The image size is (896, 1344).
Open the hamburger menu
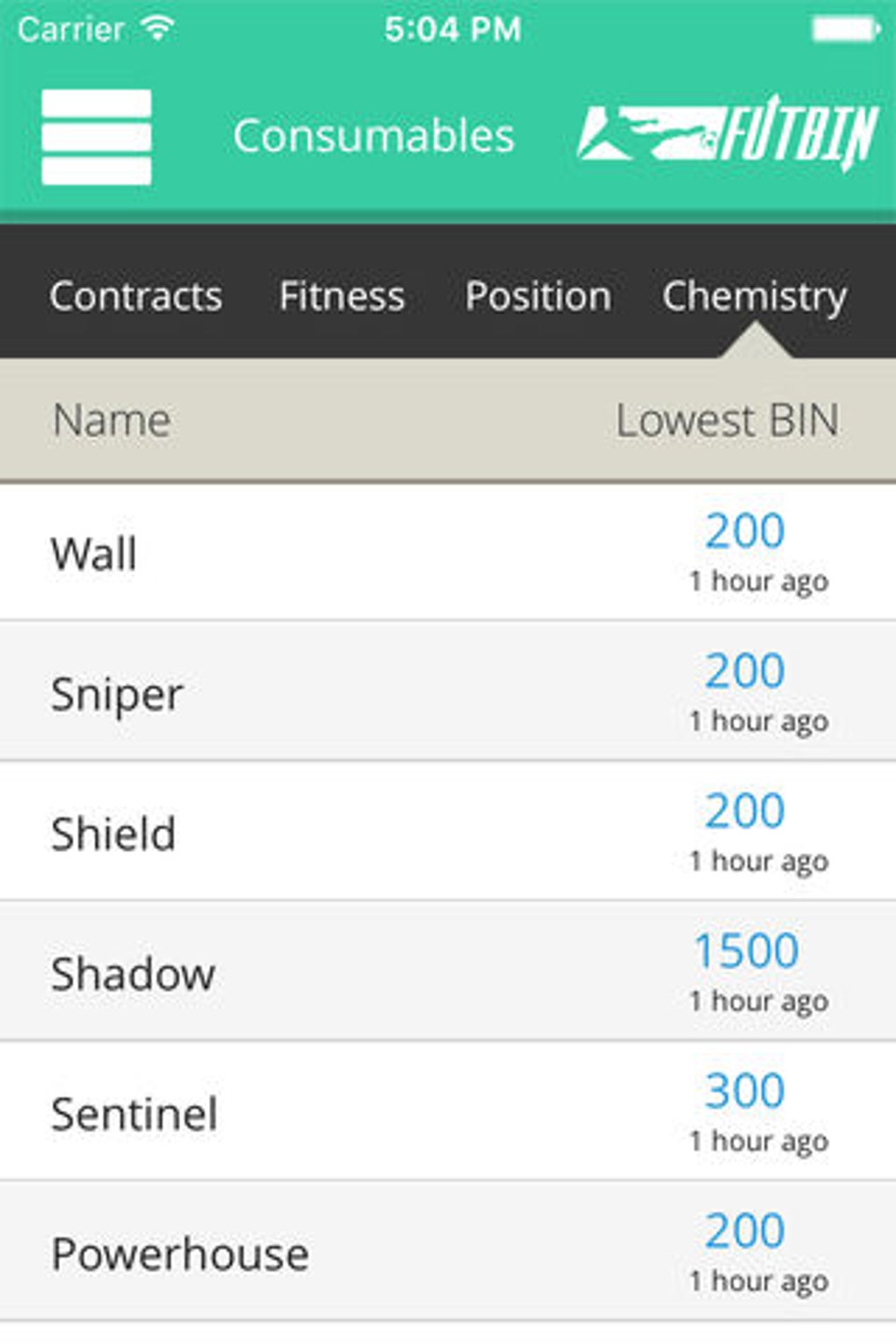pos(97,137)
